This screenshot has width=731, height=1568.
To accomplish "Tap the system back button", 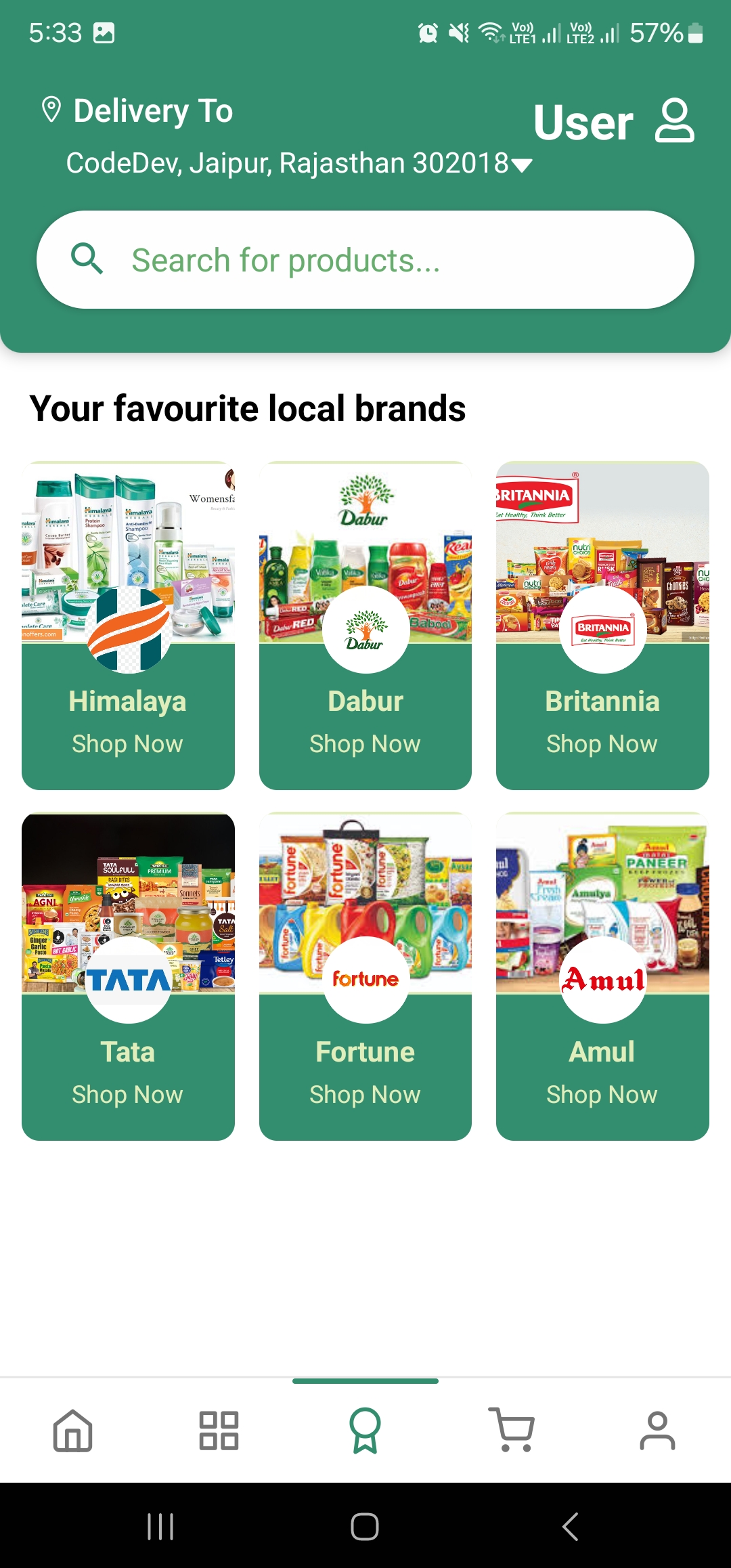I will pyautogui.click(x=571, y=1526).
